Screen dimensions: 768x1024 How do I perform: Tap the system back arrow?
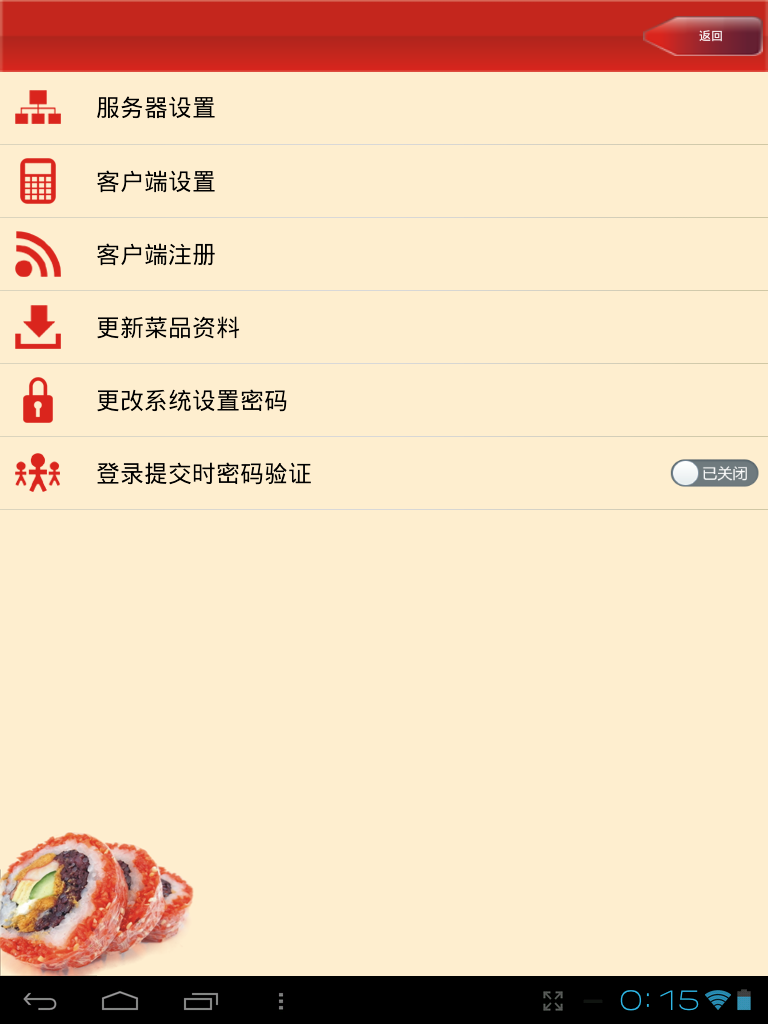pos(40,1001)
